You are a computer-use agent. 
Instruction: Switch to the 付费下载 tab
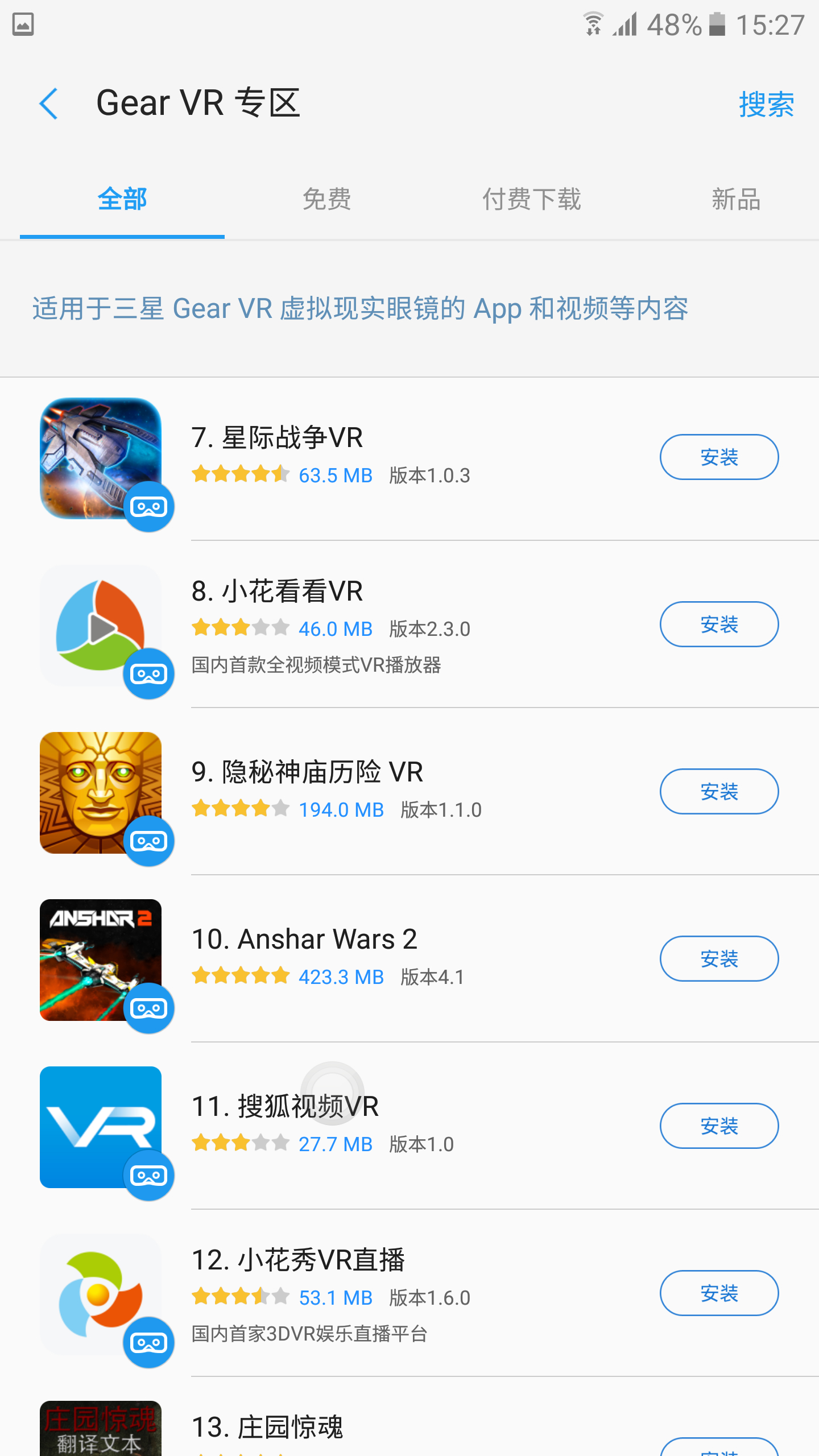pos(531,199)
